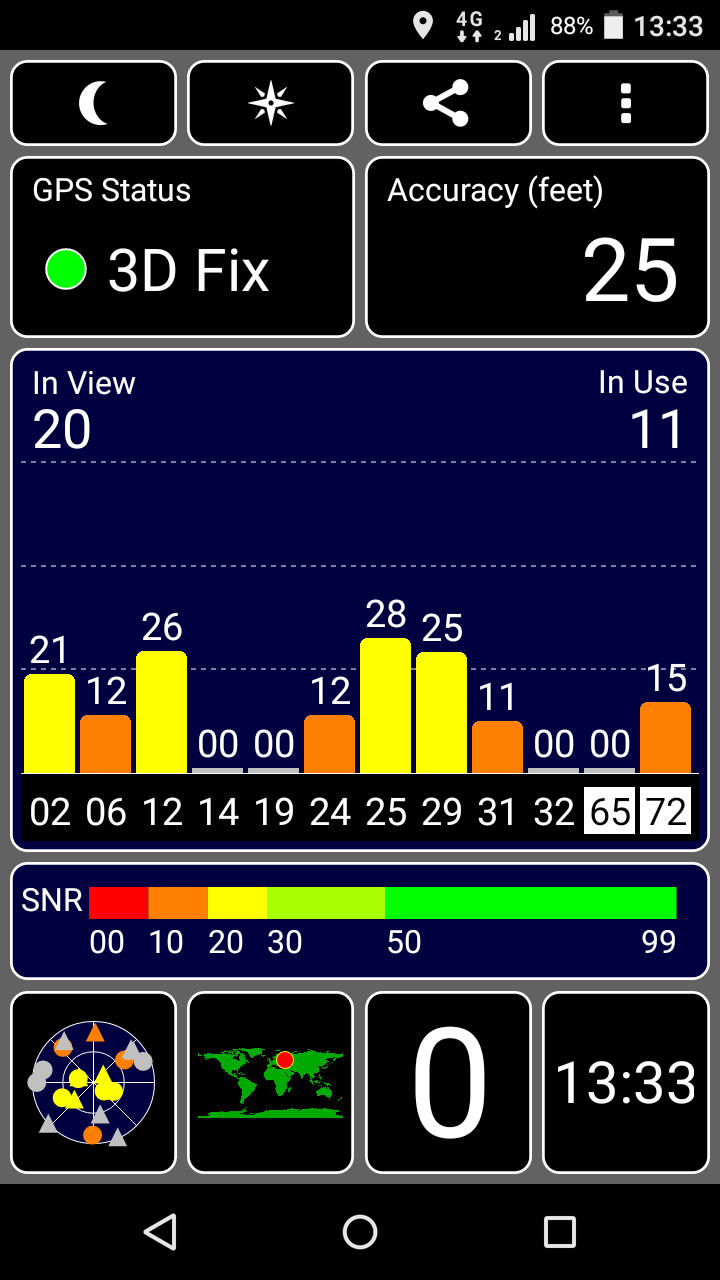Open the speed tile showing 0
720x1280 pixels.
pyautogui.click(x=448, y=1082)
